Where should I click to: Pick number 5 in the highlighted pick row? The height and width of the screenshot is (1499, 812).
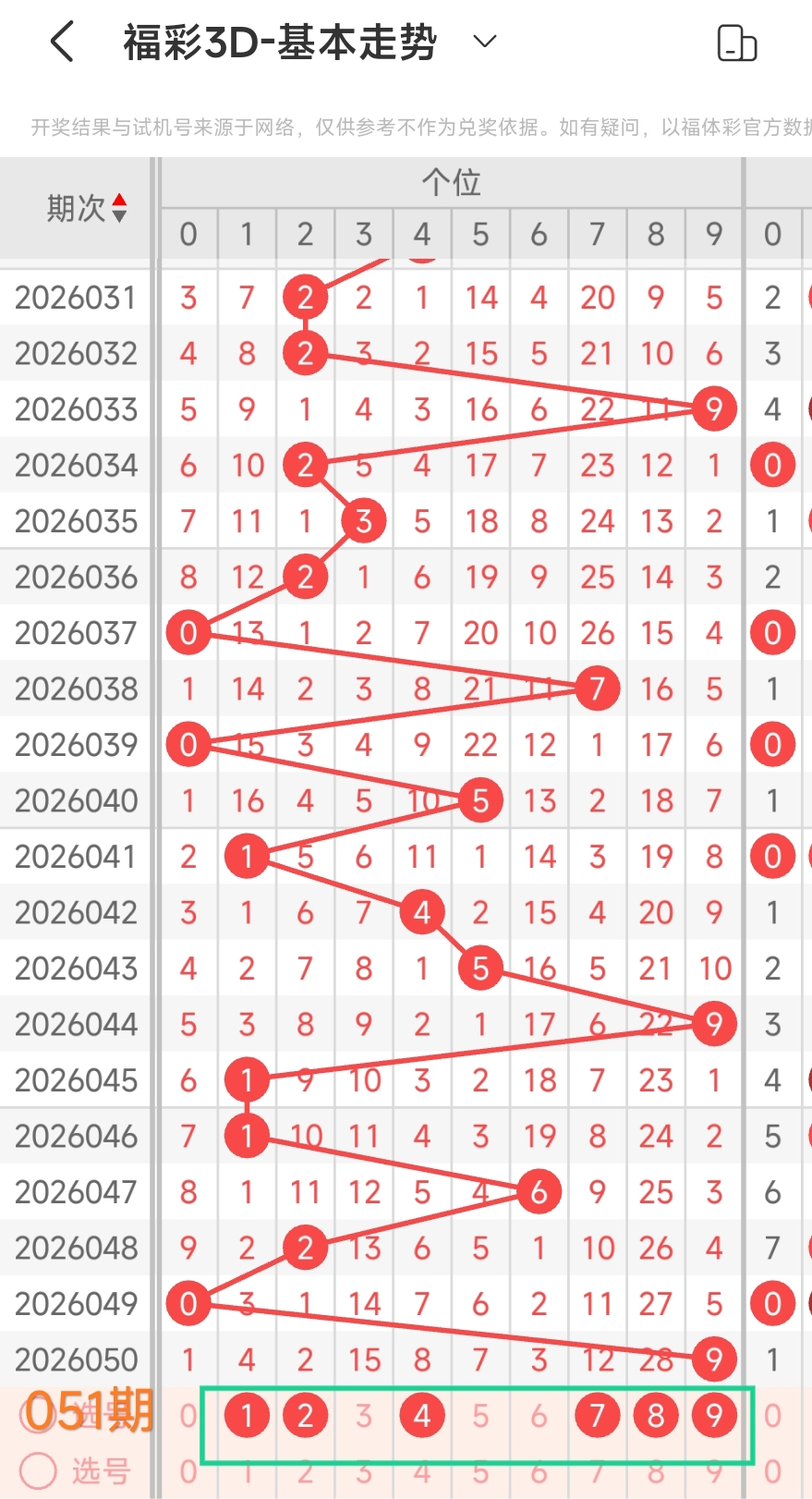tap(480, 1415)
